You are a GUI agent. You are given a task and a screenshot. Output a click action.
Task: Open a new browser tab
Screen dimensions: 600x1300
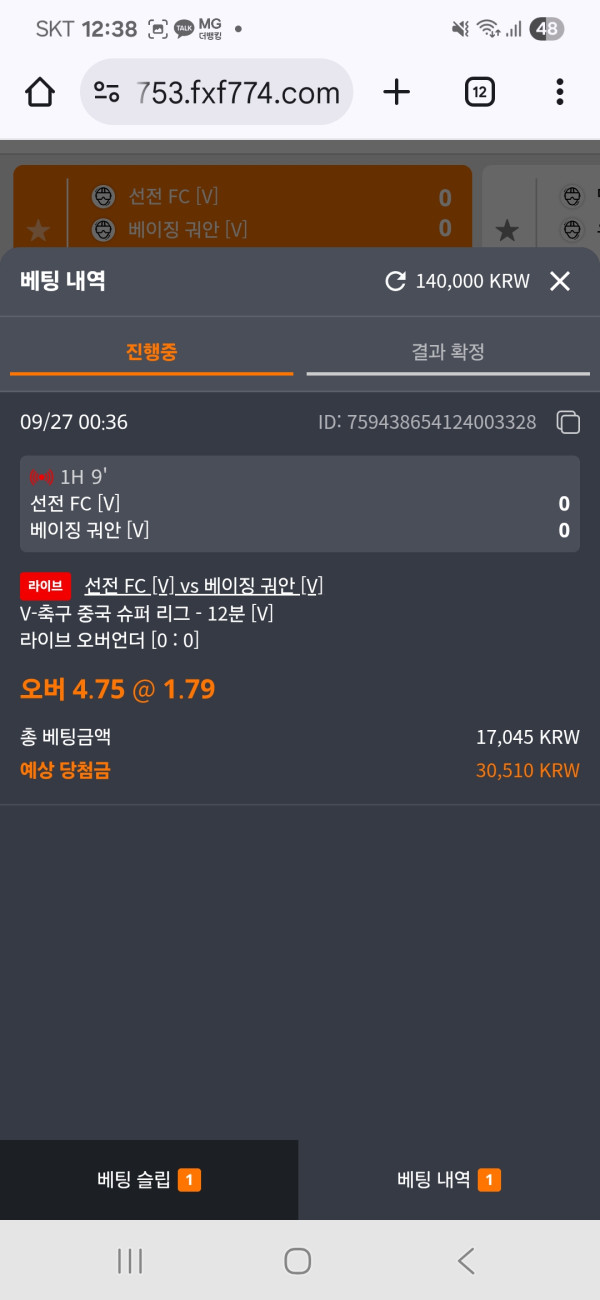pyautogui.click(x=397, y=93)
